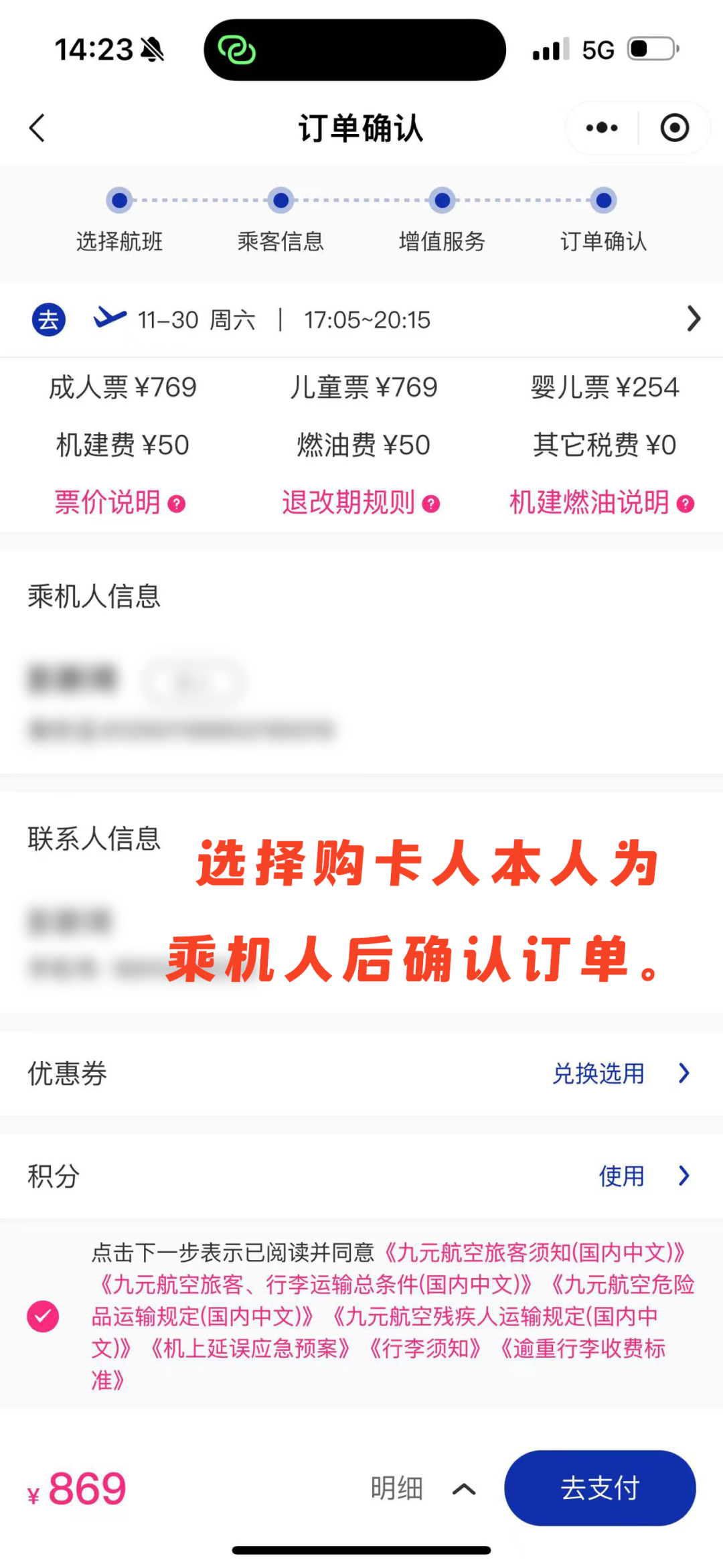Open the flight details for 11-30 周六
723x1568 pixels.
click(x=694, y=319)
